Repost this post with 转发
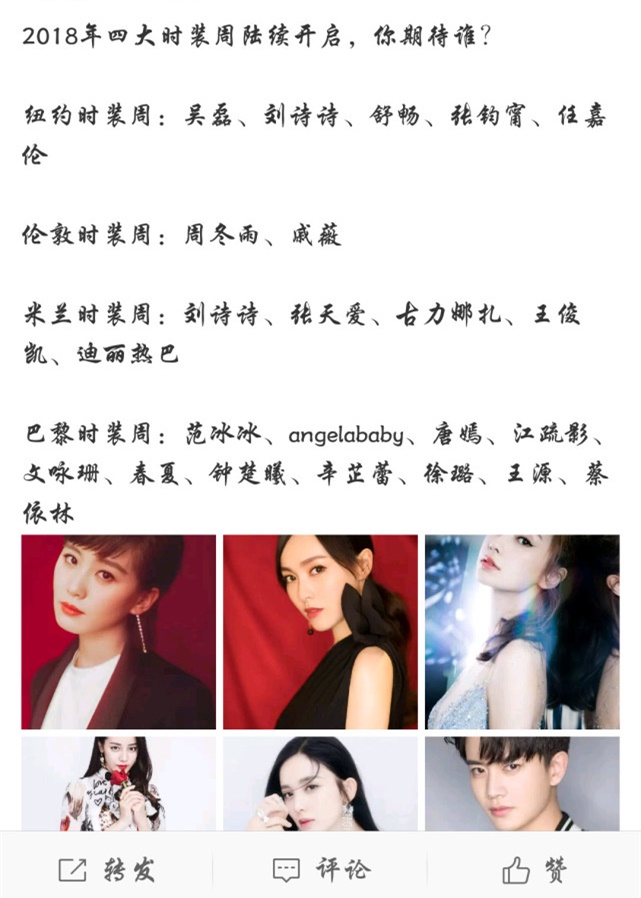 [106, 870]
